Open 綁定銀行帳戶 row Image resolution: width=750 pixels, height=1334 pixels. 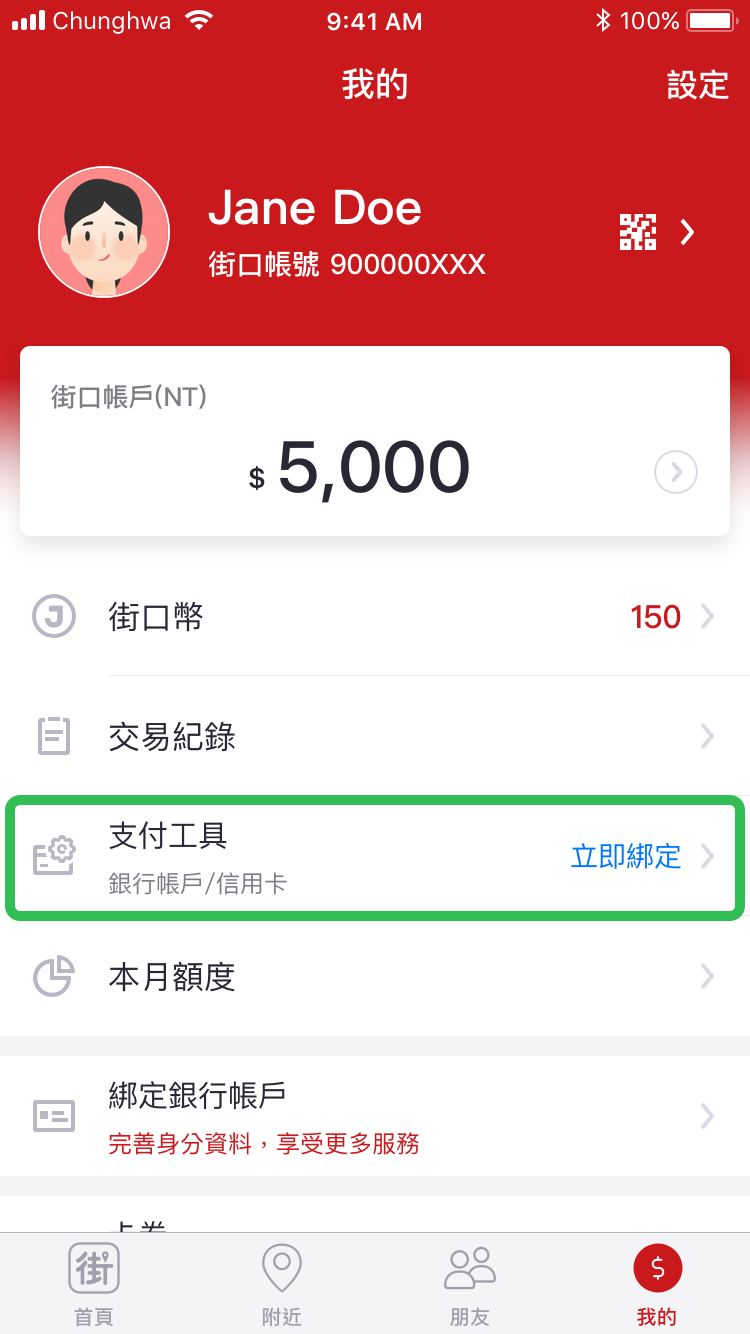(x=375, y=1116)
